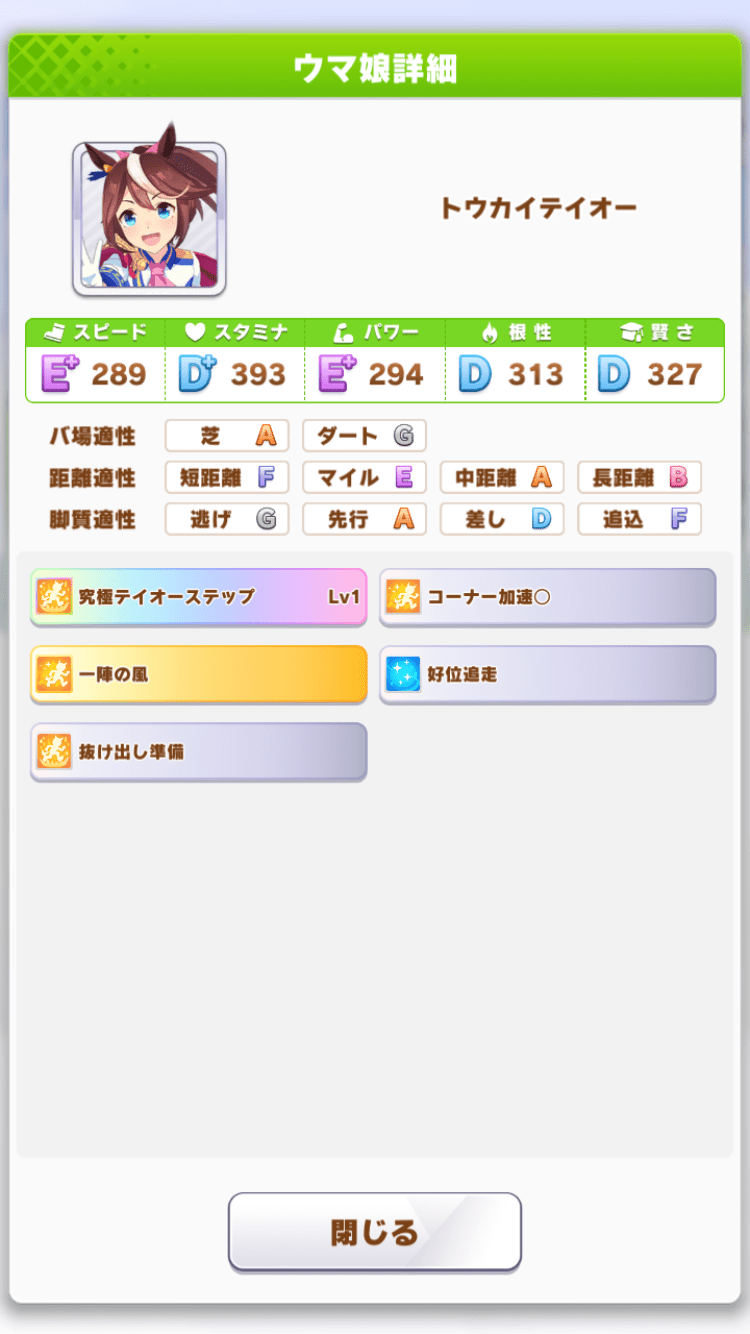Select the 芝 A aptitude
The width and height of the screenshot is (750, 1334).
click(x=226, y=435)
